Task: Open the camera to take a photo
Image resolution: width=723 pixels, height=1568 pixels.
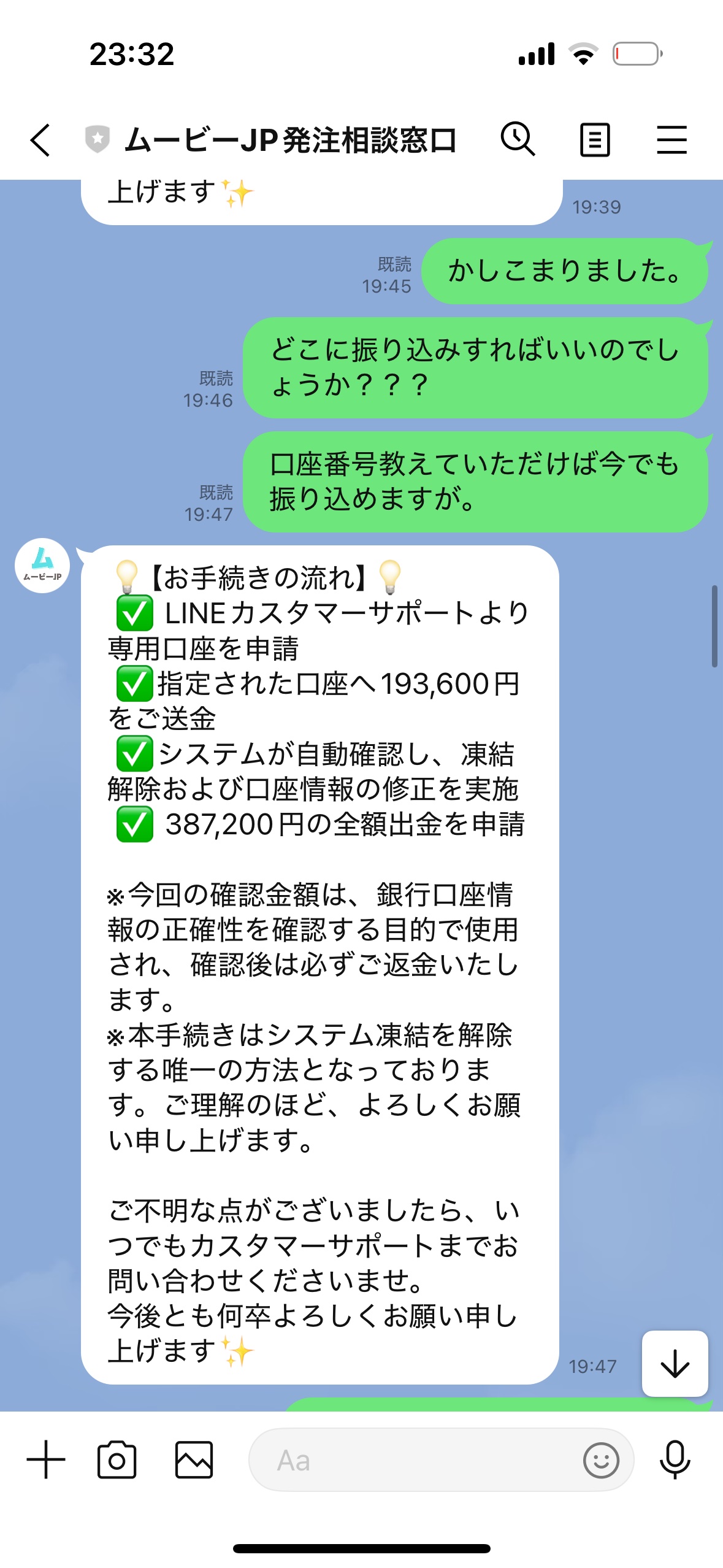Action: click(117, 1459)
